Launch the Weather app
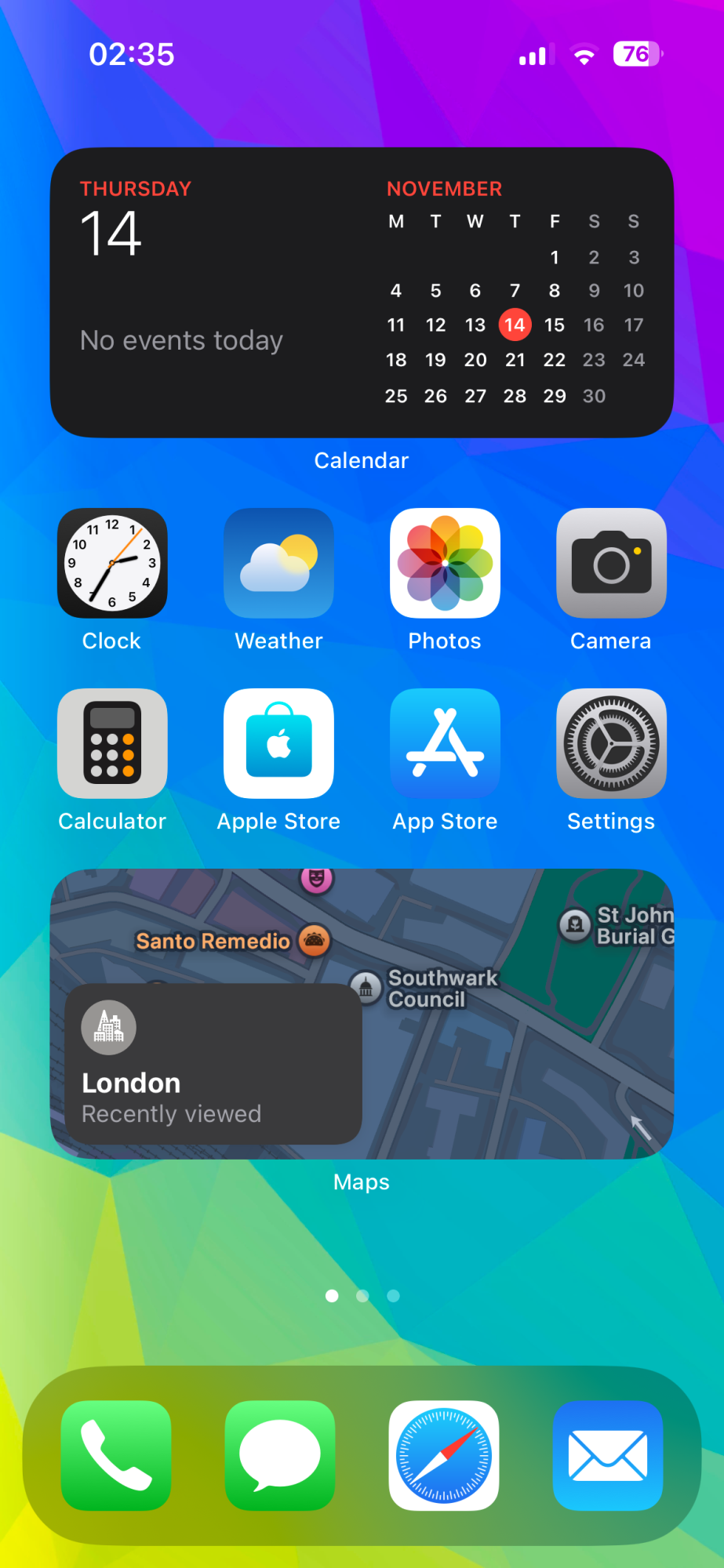 click(x=278, y=563)
